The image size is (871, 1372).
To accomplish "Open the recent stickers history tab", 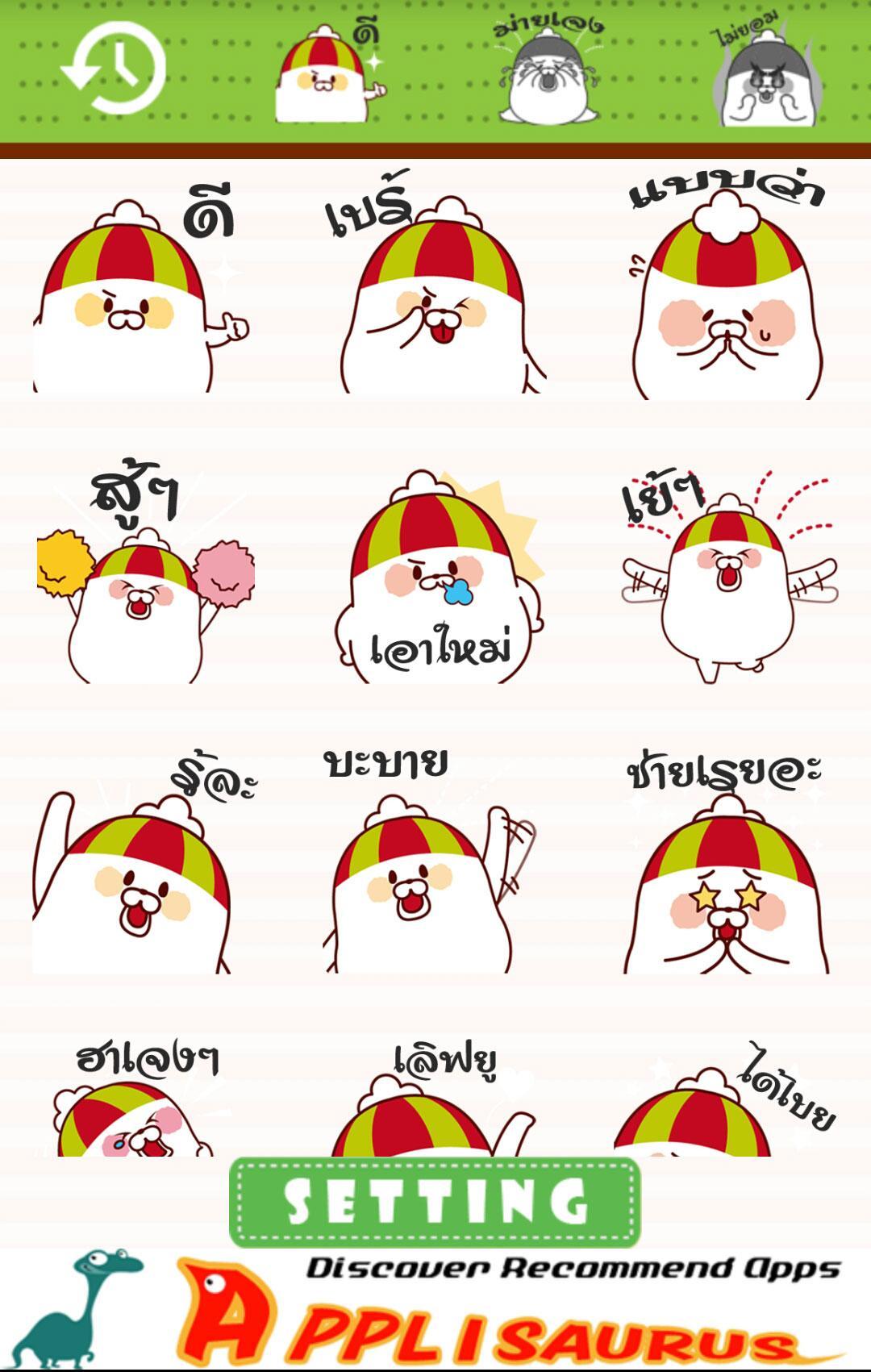I will [114, 69].
